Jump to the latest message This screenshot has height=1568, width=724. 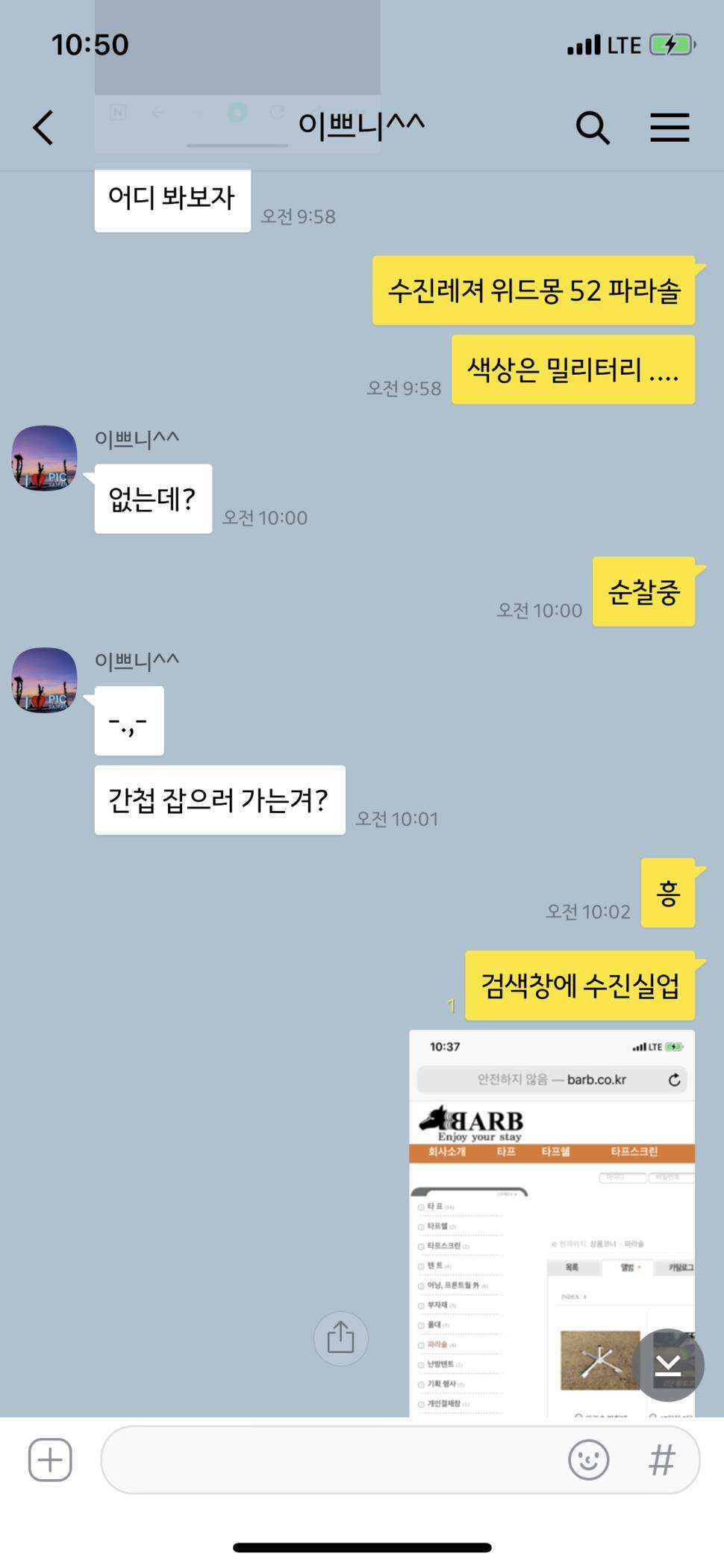click(x=668, y=1365)
